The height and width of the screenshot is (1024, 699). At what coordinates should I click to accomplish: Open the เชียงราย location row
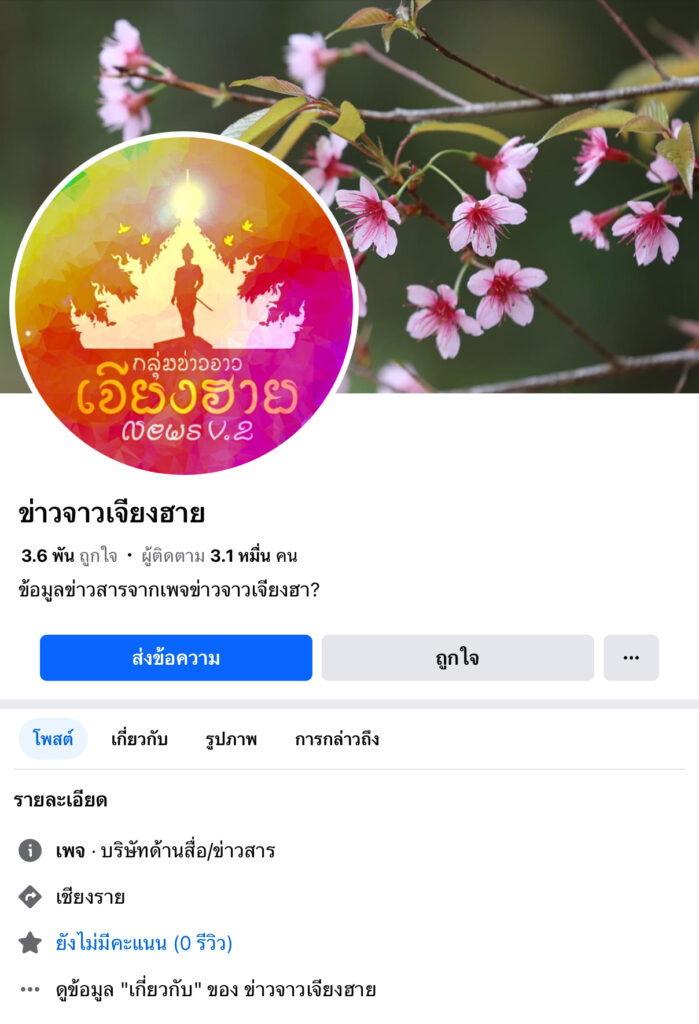[90, 897]
